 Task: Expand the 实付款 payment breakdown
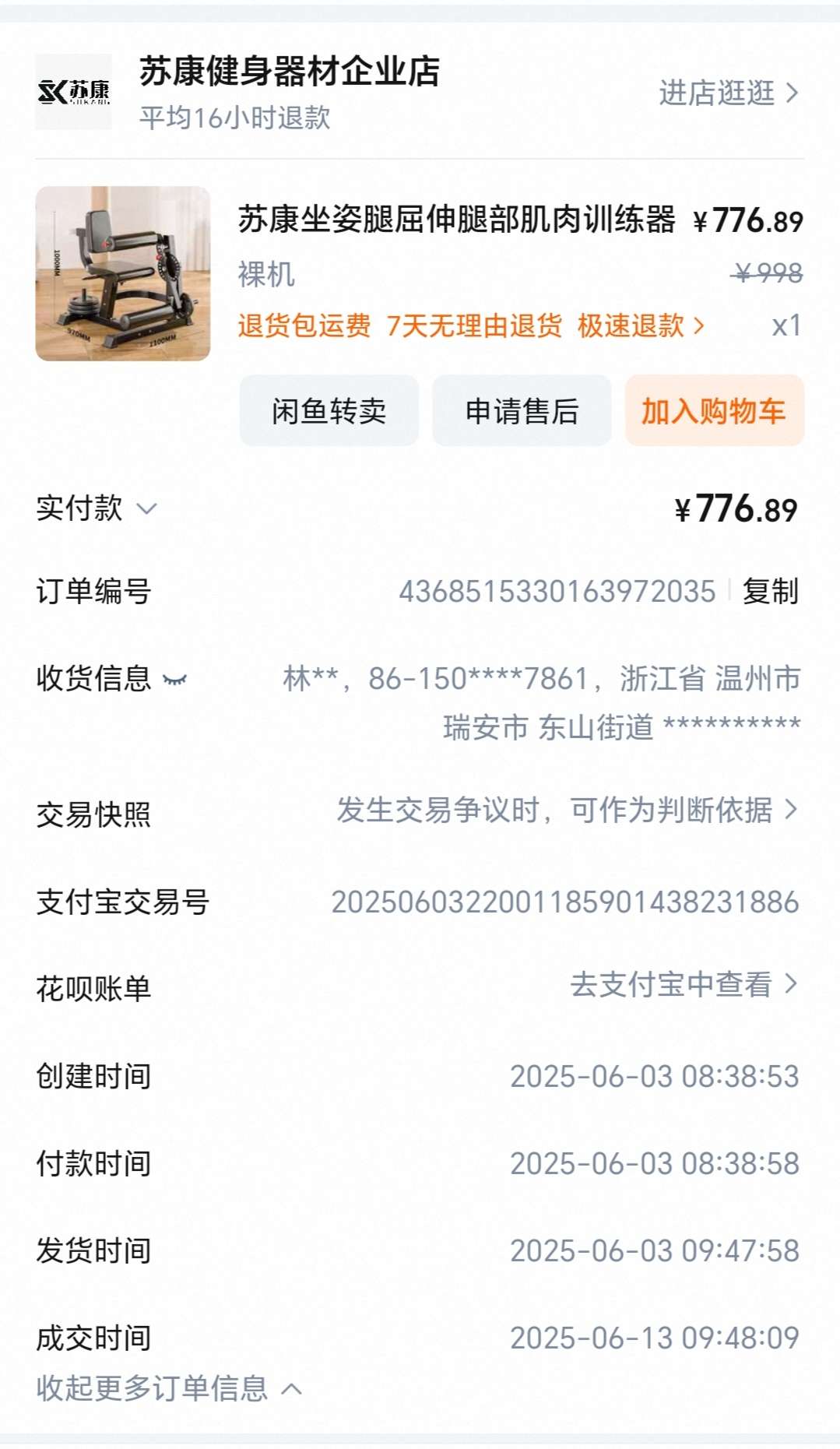[97, 508]
